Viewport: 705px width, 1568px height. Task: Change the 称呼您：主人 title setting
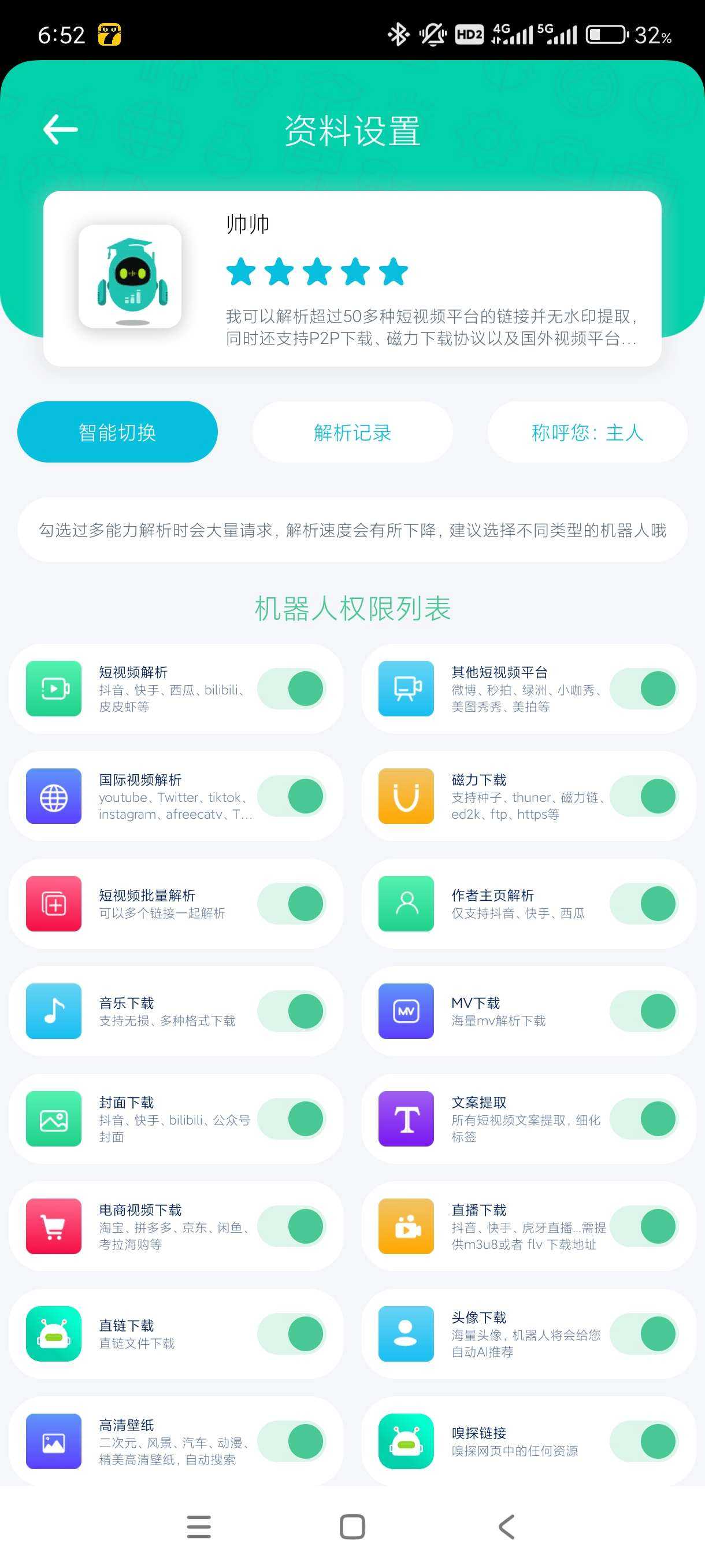(x=587, y=432)
